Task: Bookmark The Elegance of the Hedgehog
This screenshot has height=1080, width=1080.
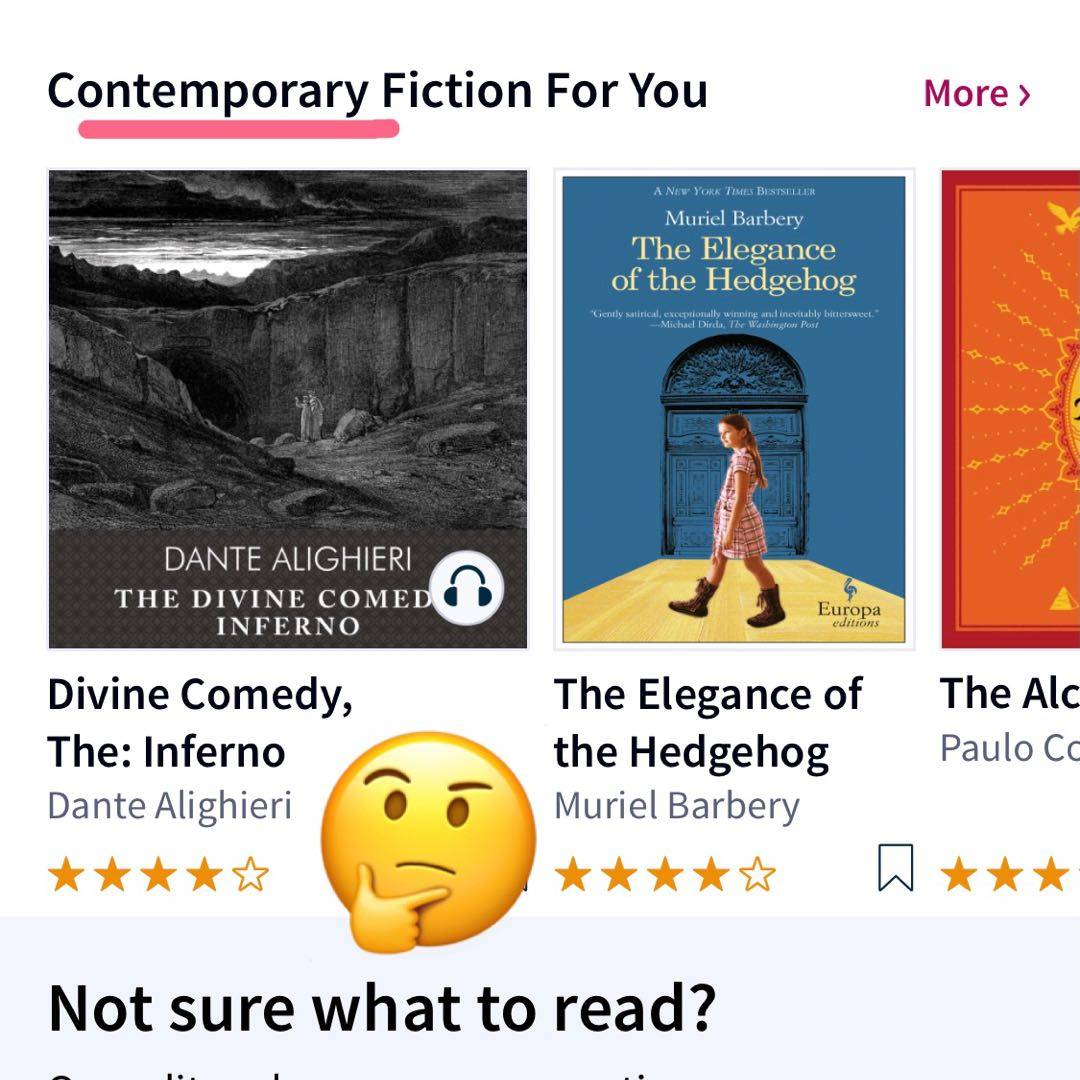Action: (895, 867)
